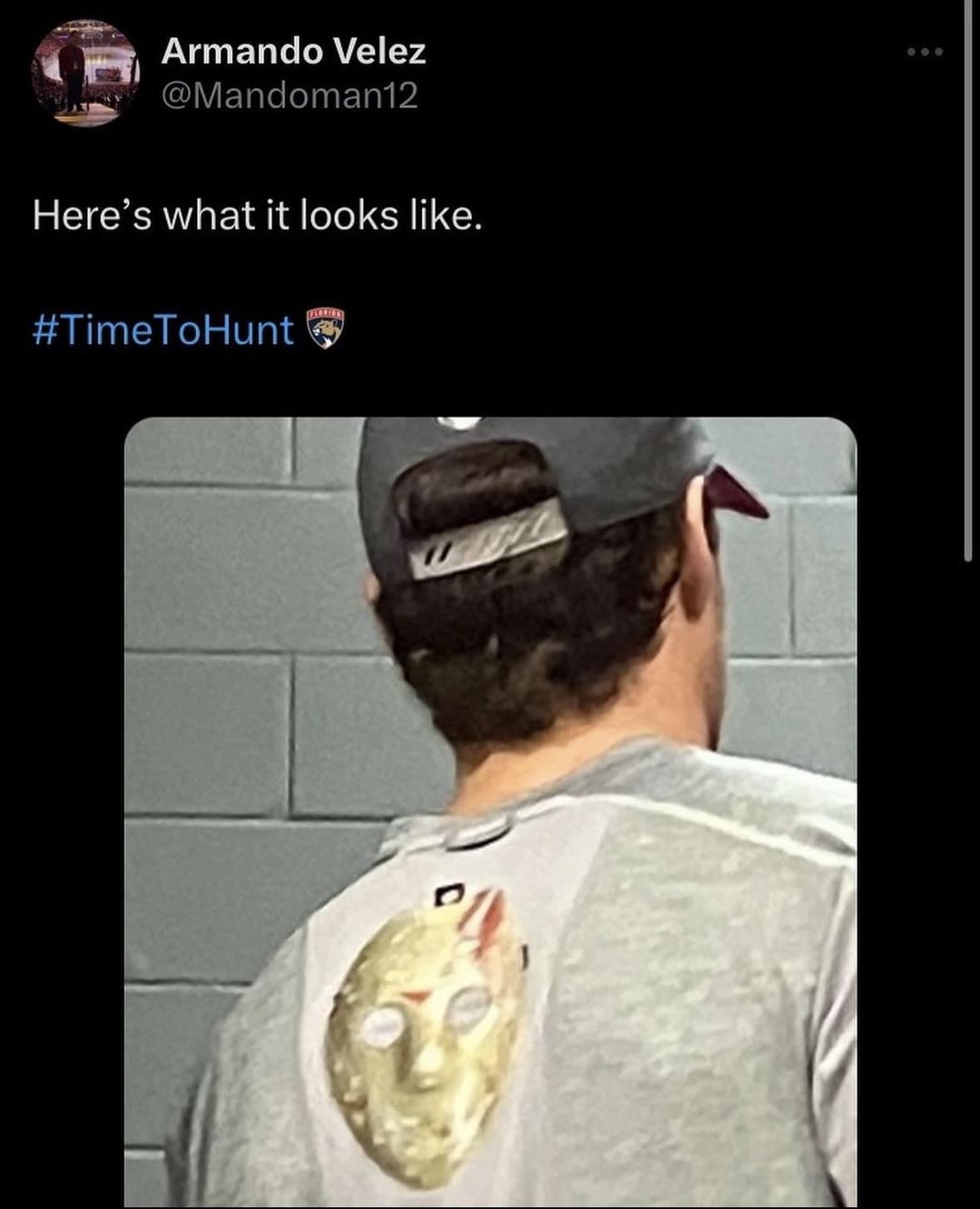Open the tweet's three-dot overflow menu
Viewport: 980px width, 1209px height.
(x=925, y=53)
